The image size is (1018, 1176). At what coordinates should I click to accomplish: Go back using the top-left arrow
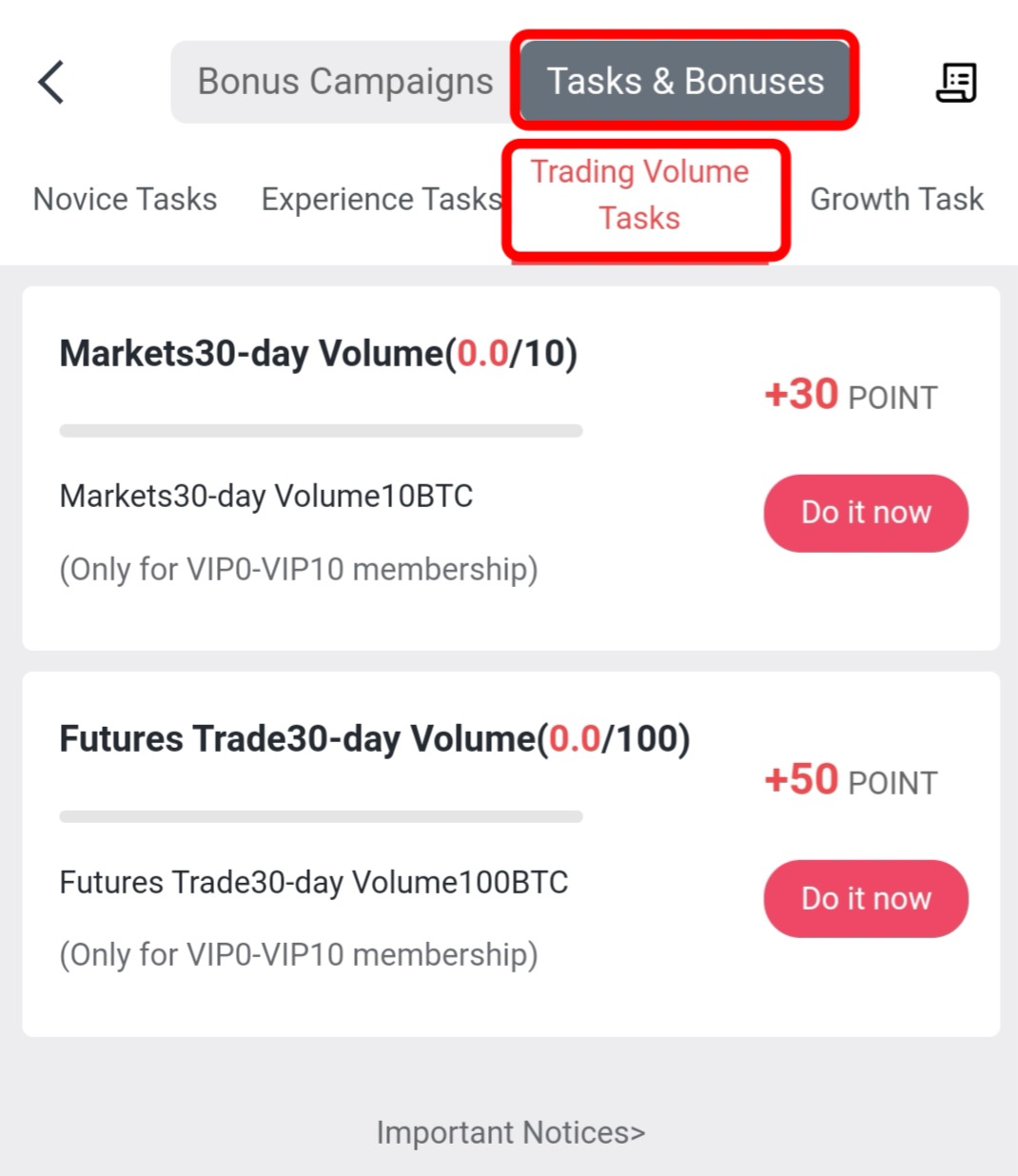51,82
